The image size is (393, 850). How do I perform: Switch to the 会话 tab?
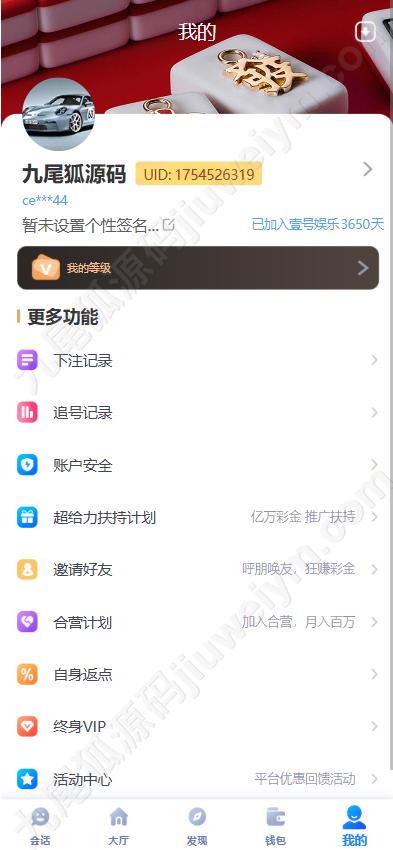(40, 826)
